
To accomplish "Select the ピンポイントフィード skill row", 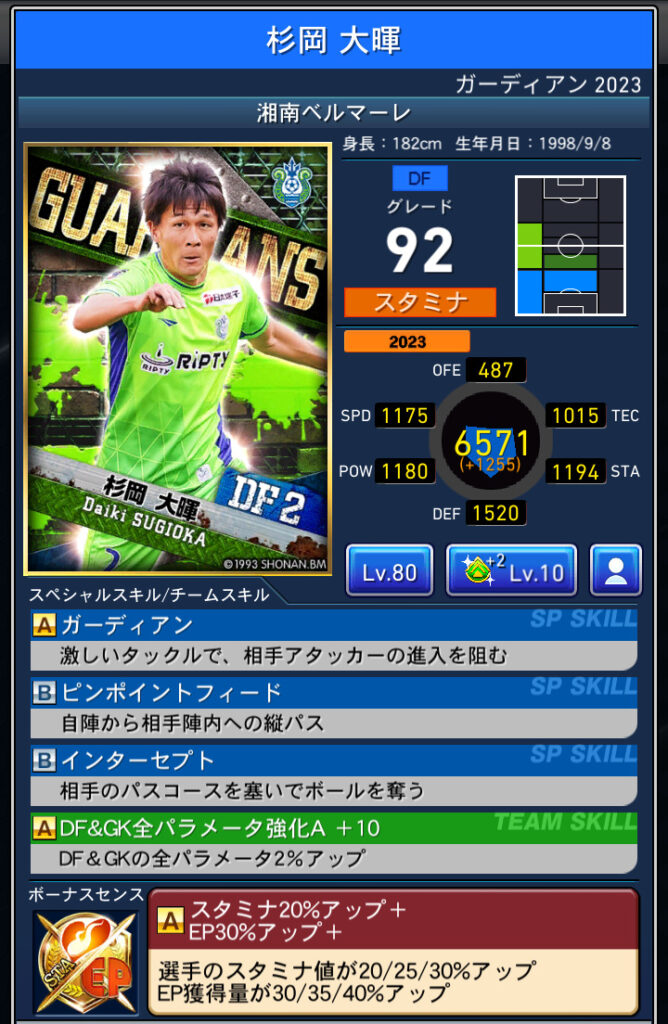I will [333, 707].
